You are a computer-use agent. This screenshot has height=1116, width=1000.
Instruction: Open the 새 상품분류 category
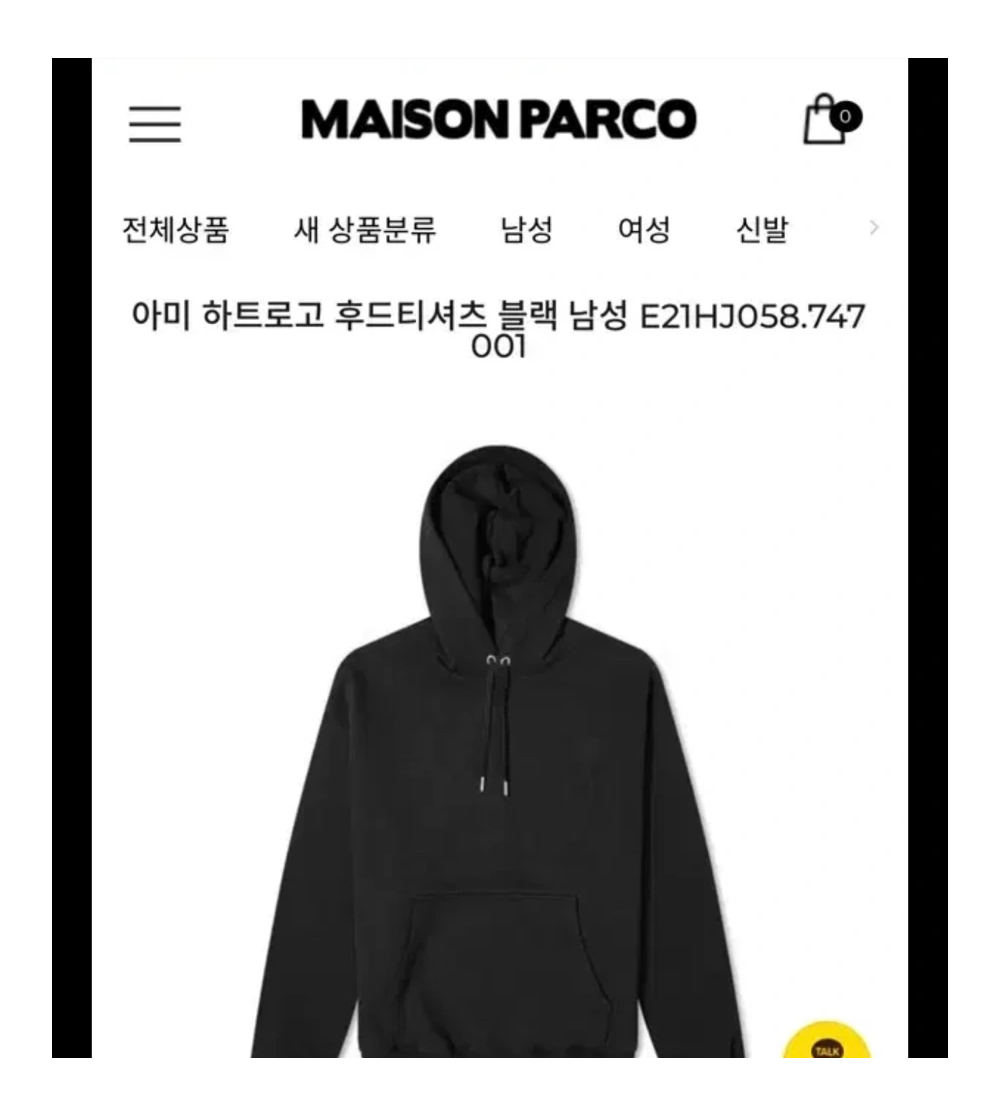365,230
